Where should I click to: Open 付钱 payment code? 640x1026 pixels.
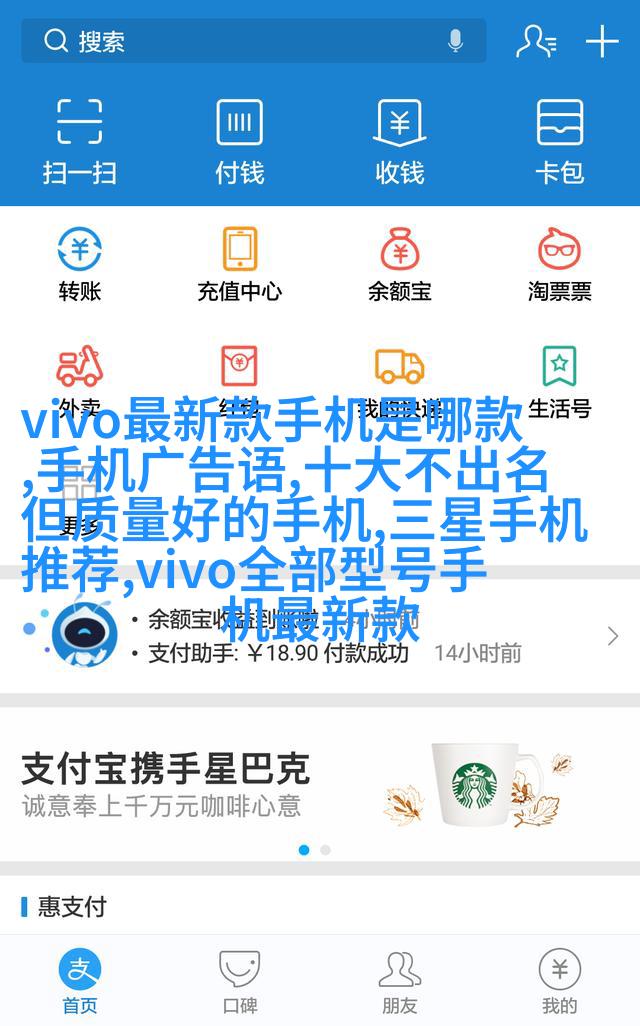point(240,140)
